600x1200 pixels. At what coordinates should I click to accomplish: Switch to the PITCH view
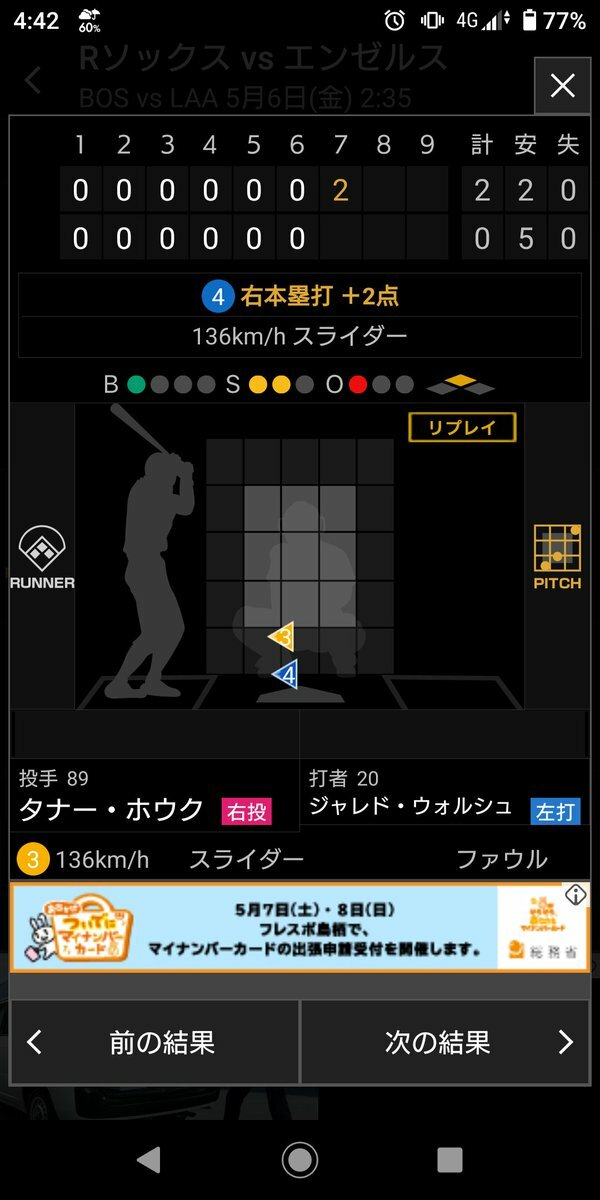tap(556, 556)
